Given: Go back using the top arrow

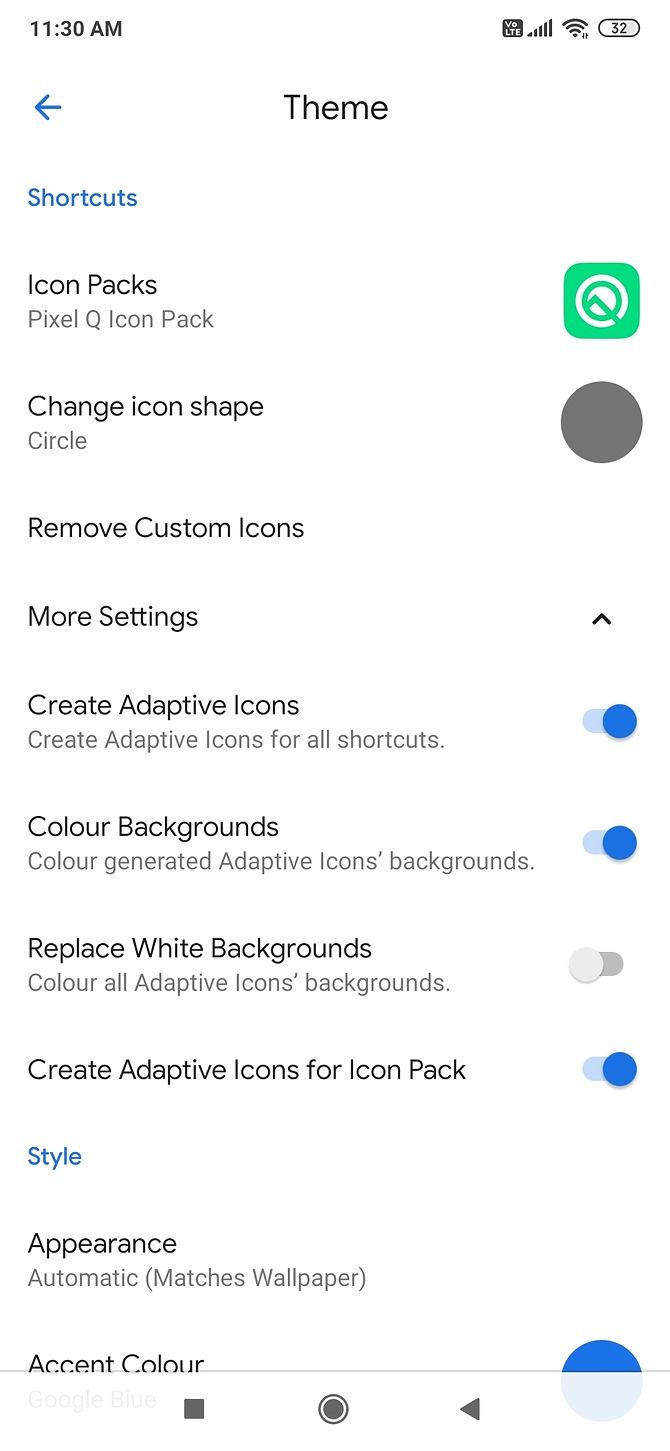Looking at the screenshot, I should point(48,108).
